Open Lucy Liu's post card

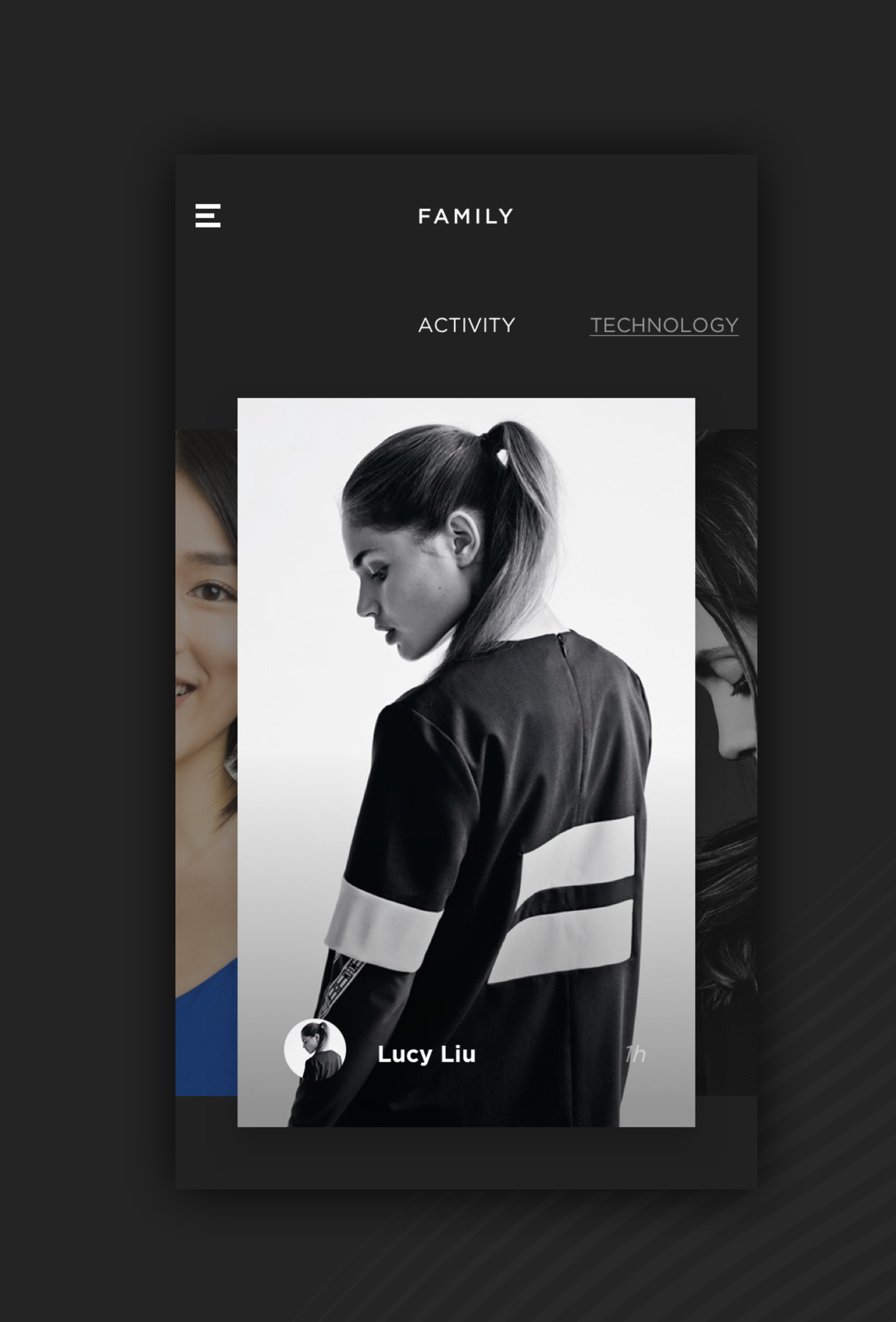point(466,702)
